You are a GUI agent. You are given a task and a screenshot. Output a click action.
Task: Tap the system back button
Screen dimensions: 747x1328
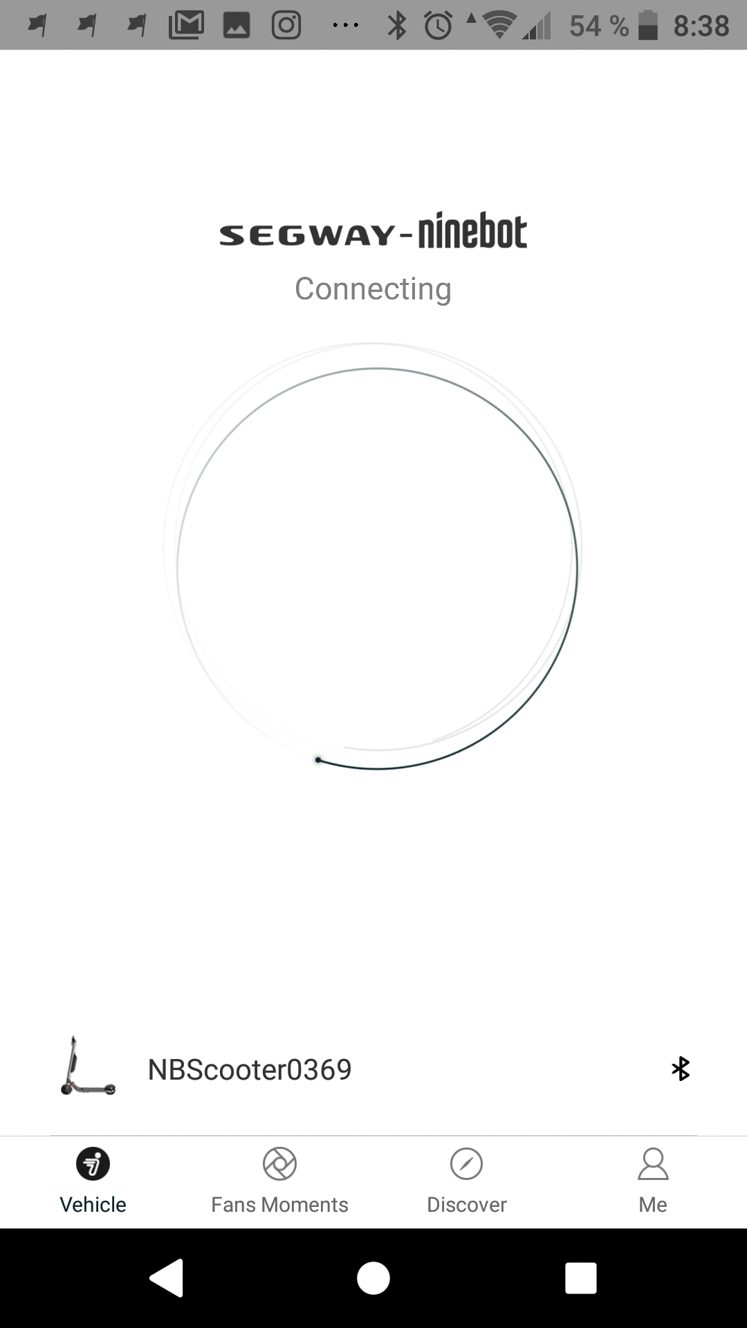point(166,1277)
